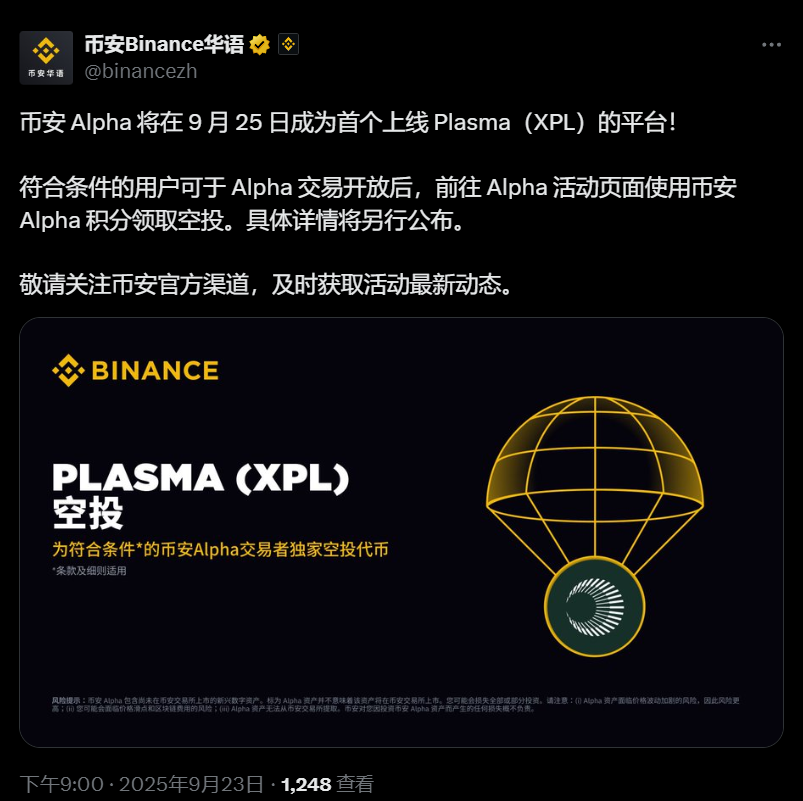Open the 币安Binance华语 profile picture
This screenshot has width=803, height=801.
(46, 57)
